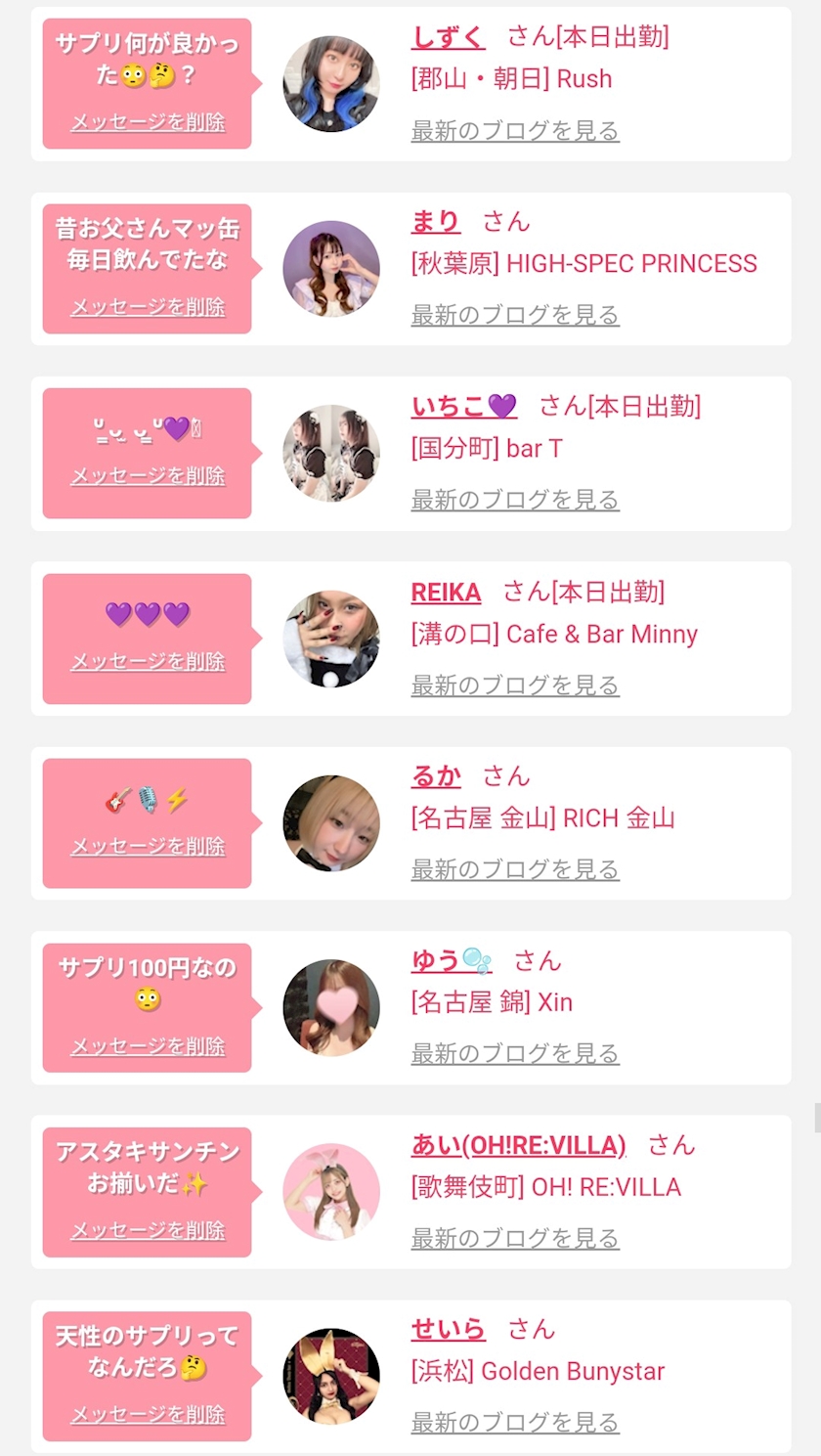Image resolution: width=821 pixels, height=1456 pixels.
Task: Delete the アスタキサンチン message
Action: 148,1231
